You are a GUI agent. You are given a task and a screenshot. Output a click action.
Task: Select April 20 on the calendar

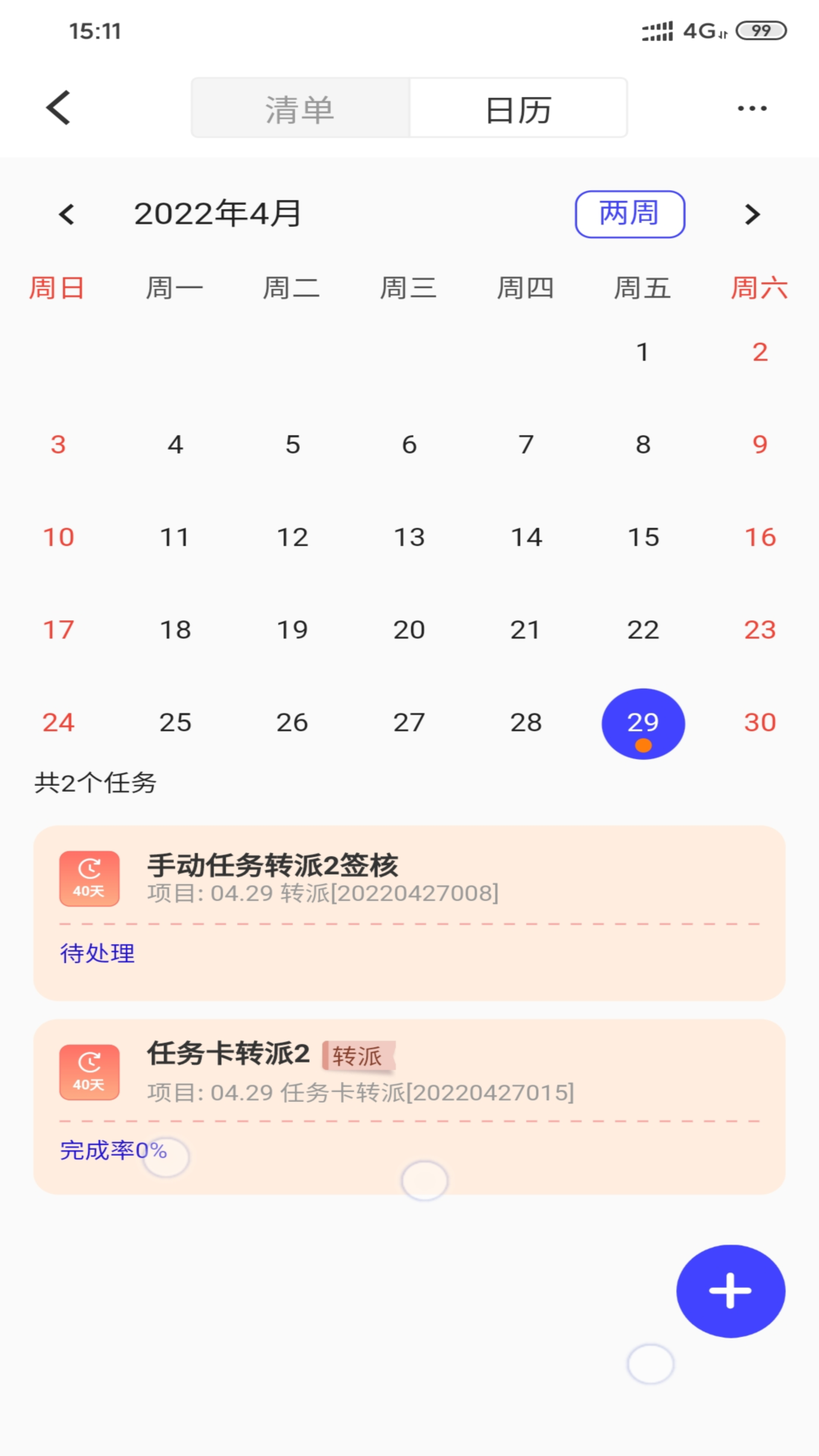(409, 630)
